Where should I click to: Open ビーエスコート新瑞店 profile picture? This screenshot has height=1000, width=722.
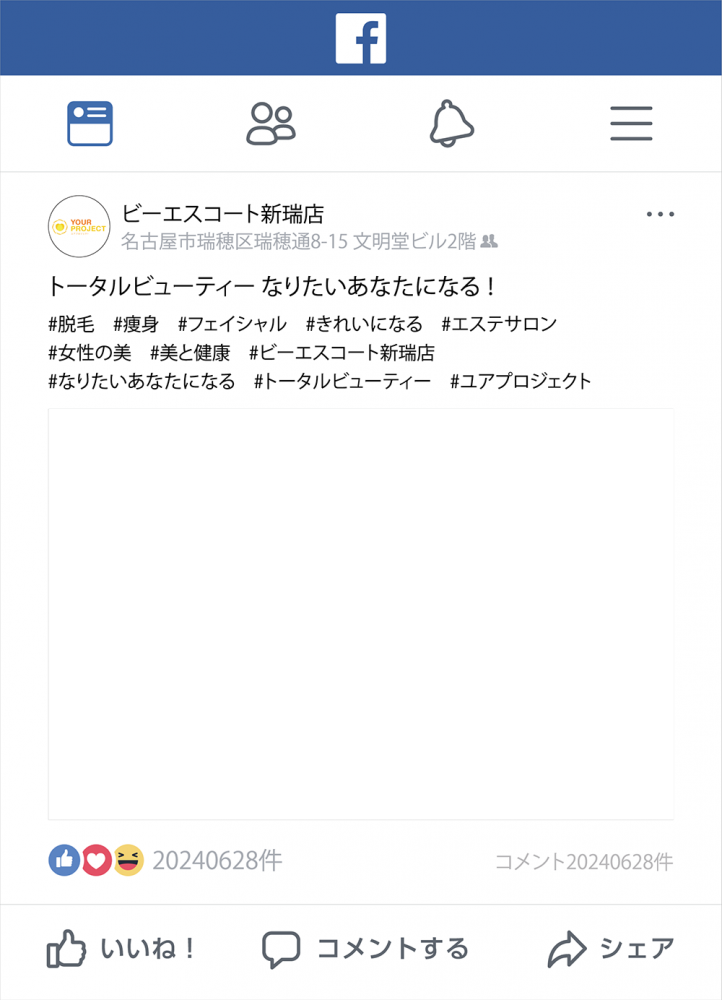pyautogui.click(x=79, y=226)
